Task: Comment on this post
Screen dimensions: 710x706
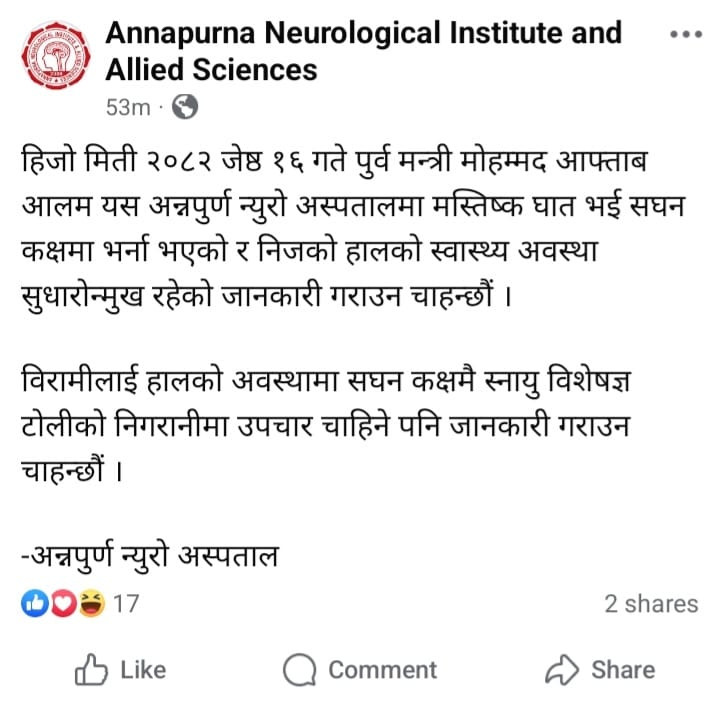Action: click(360, 669)
